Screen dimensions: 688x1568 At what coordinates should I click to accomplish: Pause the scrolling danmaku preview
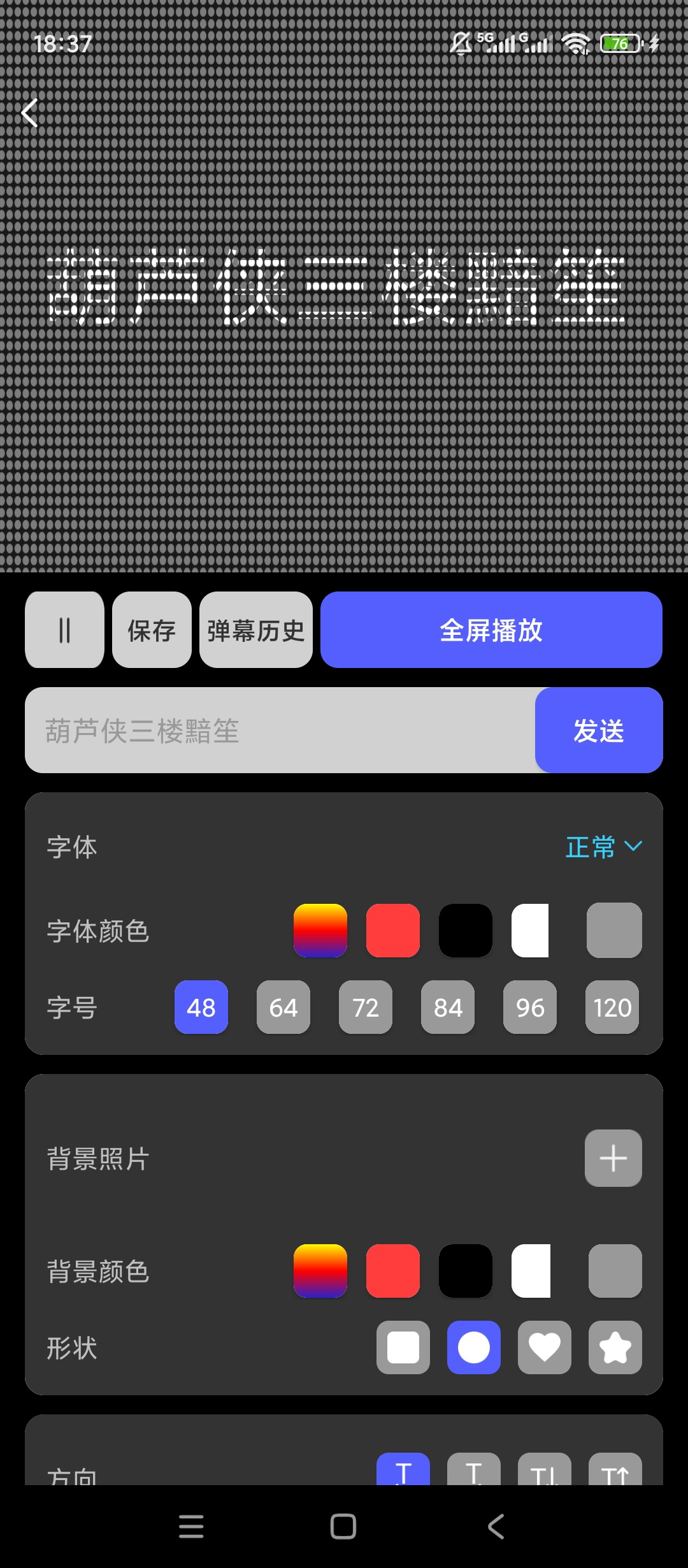(64, 630)
